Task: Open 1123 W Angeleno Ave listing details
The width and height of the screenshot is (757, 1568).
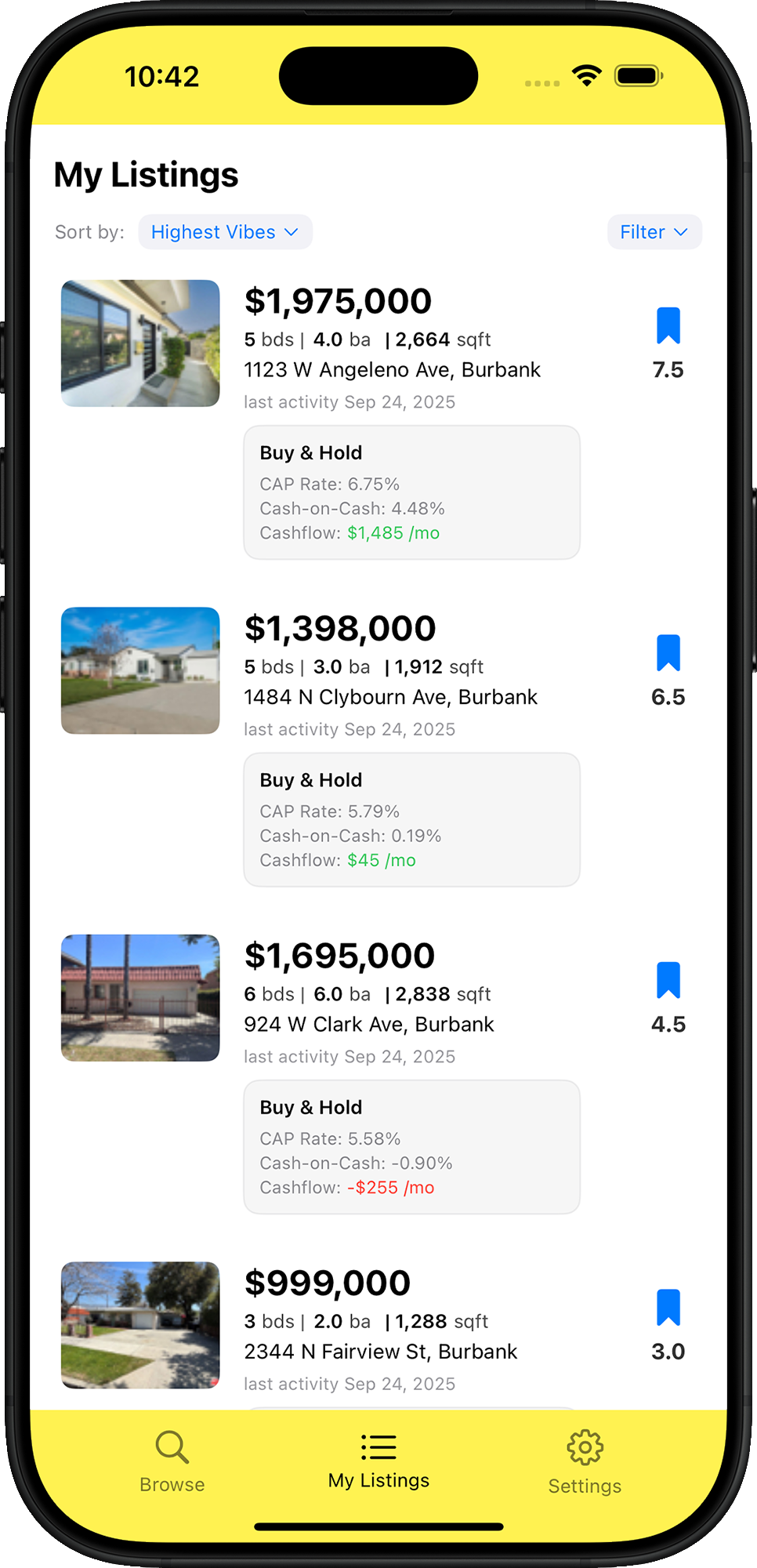Action: [392, 369]
